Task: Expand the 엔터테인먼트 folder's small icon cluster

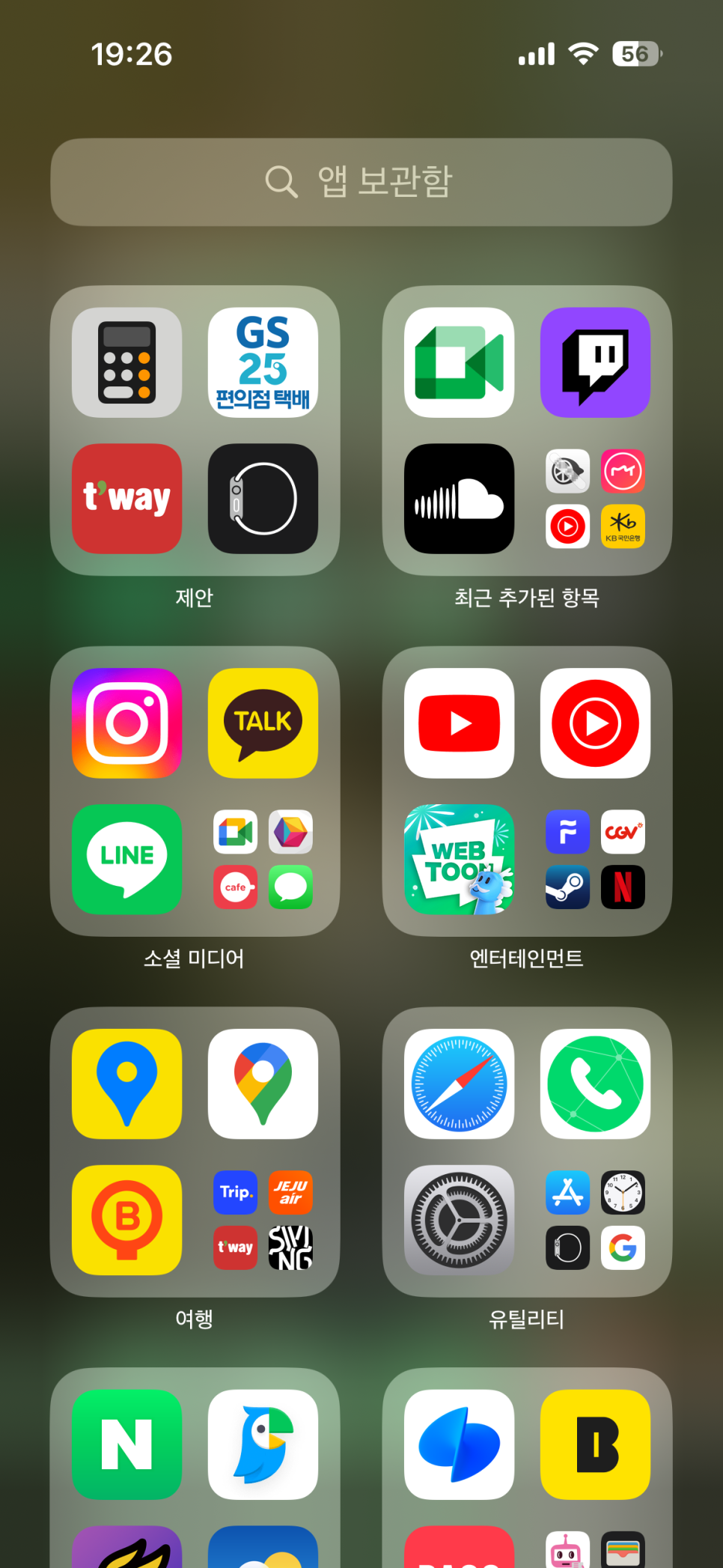Action: 595,860
